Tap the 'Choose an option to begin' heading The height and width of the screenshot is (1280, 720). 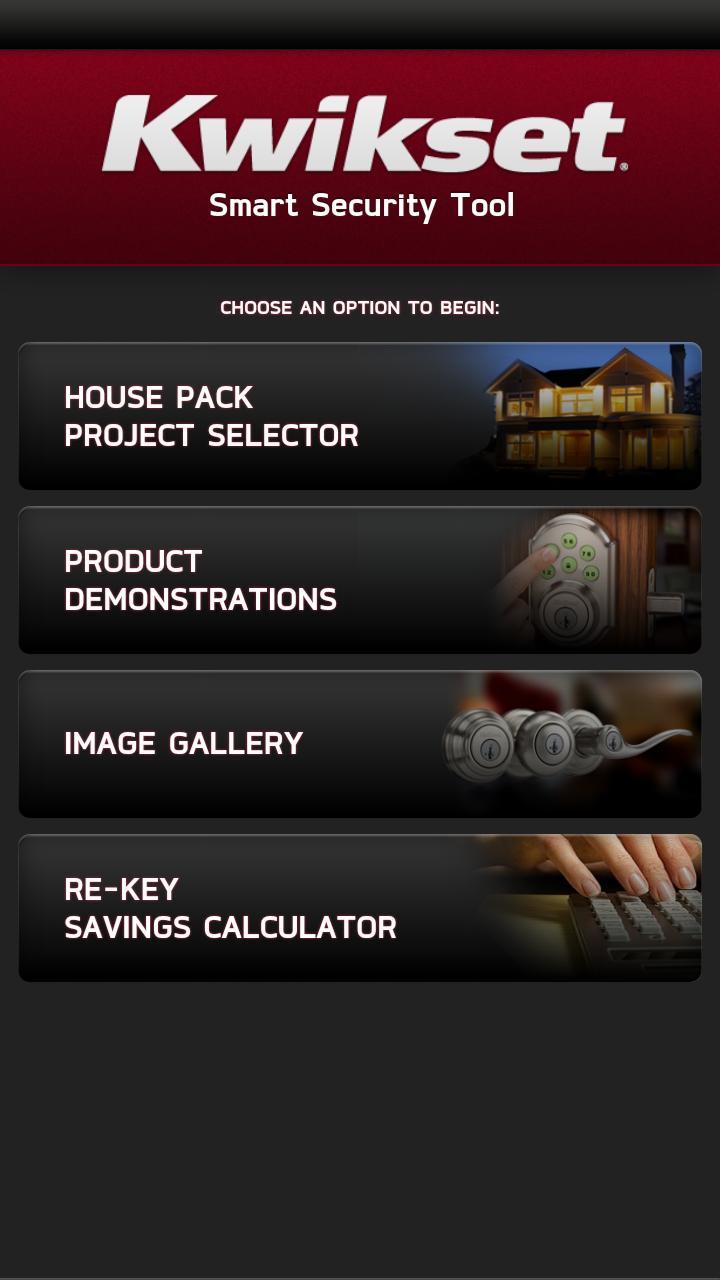[x=360, y=308]
